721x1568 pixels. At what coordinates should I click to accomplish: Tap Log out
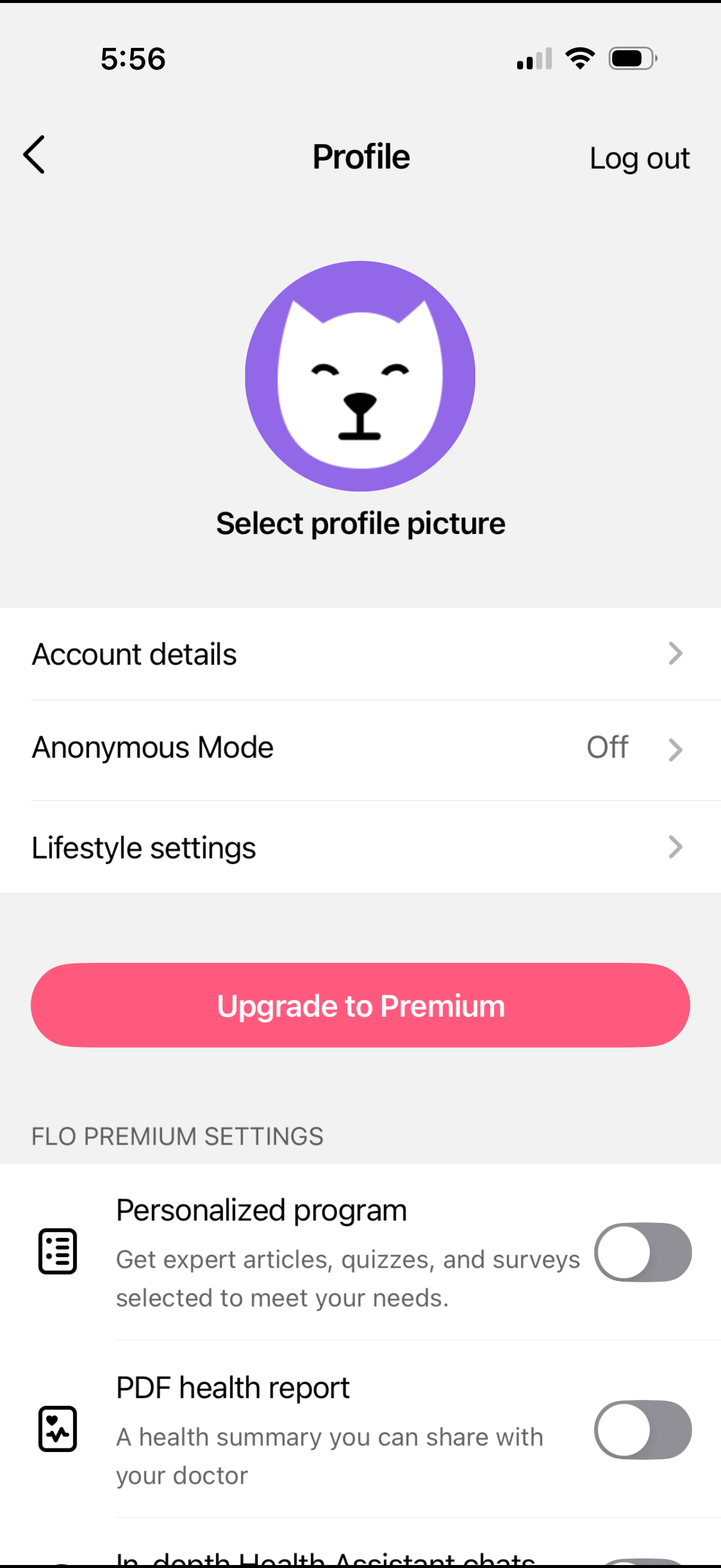[640, 158]
